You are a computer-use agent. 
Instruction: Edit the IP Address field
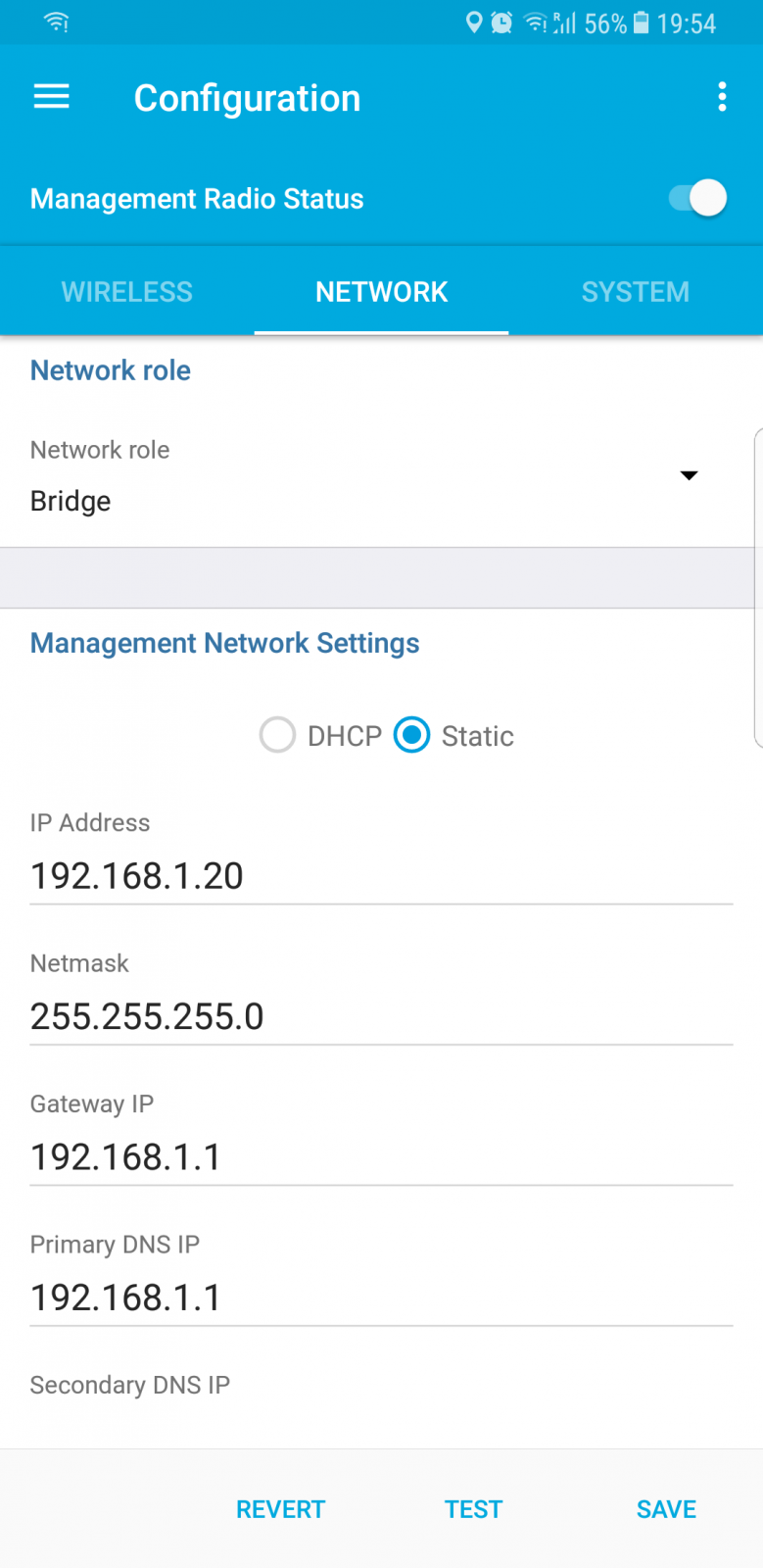[381, 876]
